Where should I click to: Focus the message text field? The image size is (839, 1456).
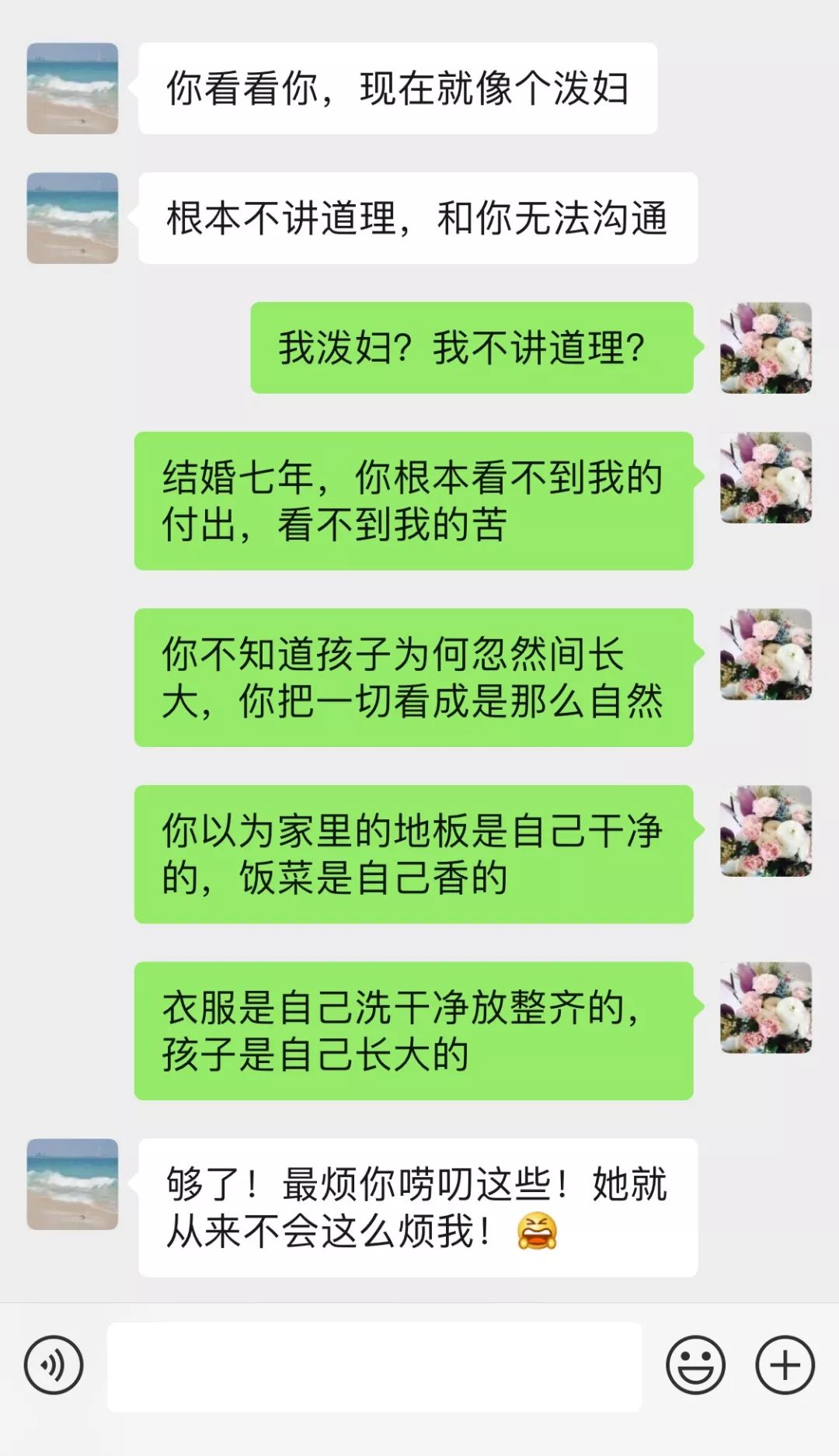(374, 1367)
